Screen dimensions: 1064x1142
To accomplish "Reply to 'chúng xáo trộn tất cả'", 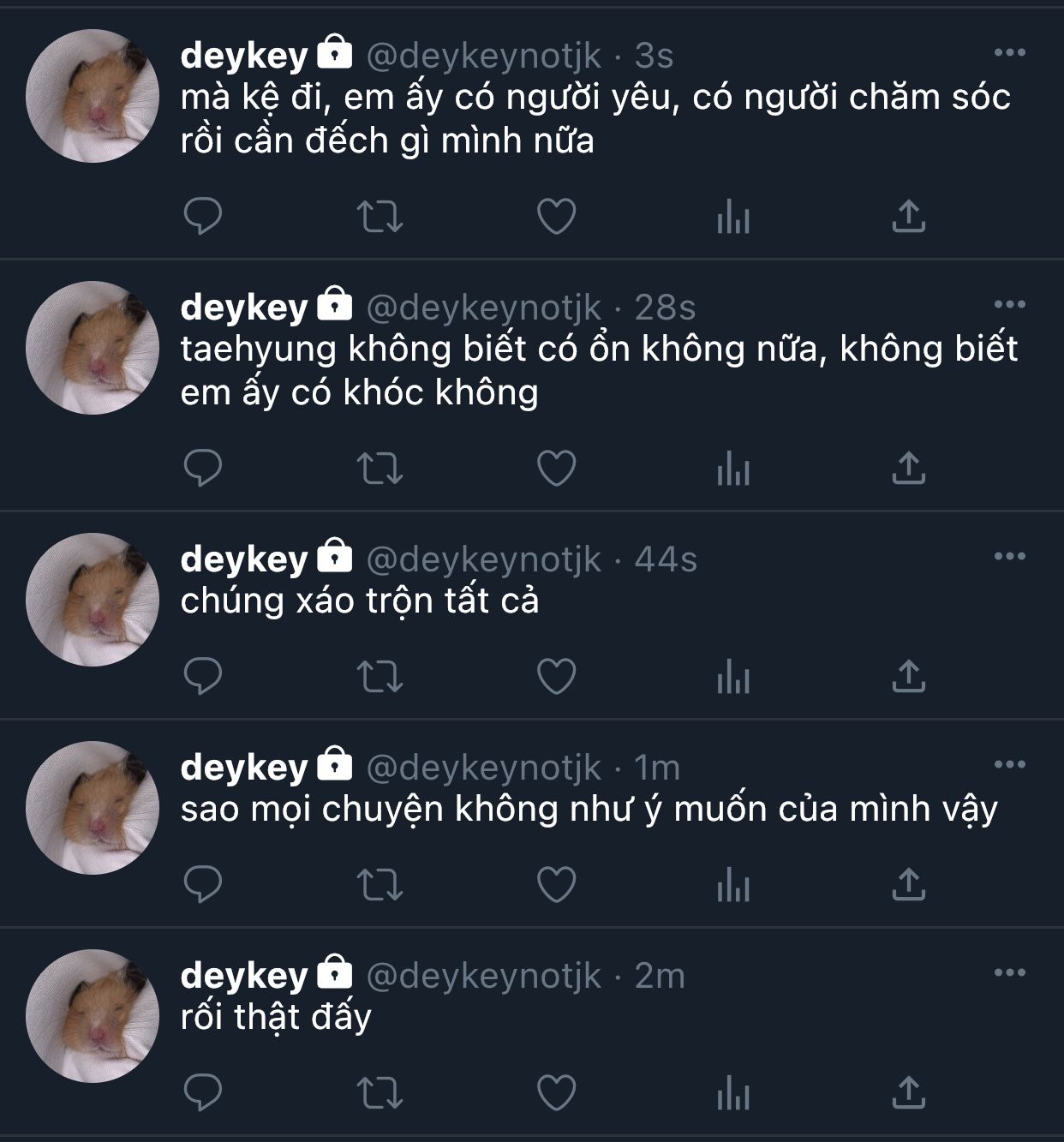I will click(x=203, y=677).
